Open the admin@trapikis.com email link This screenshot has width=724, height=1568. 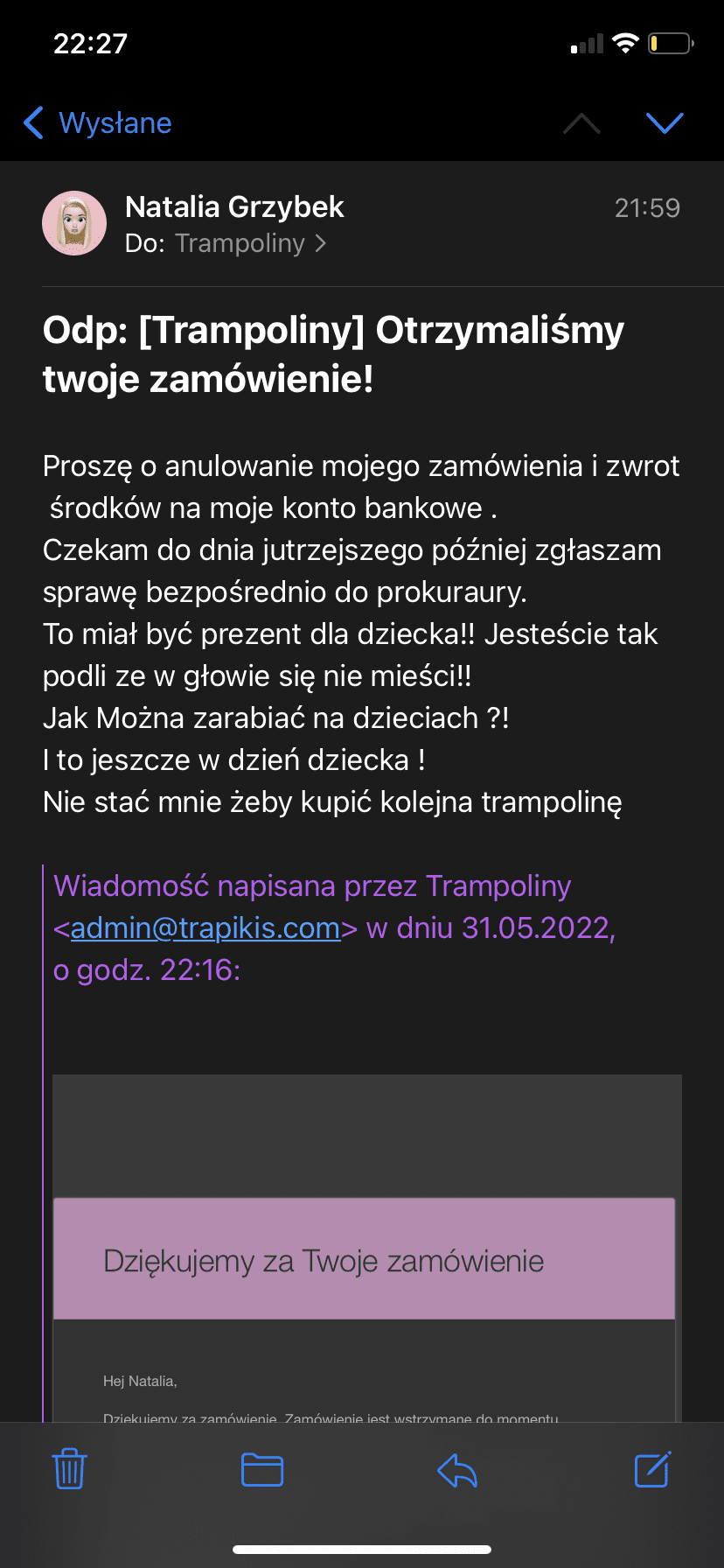[x=205, y=927]
